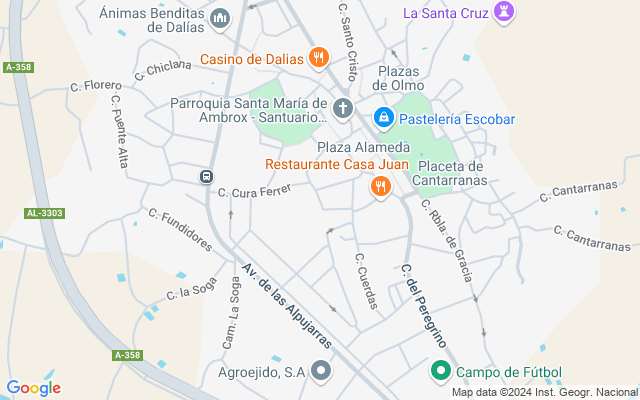Select the Ánimas Benditas de Dalías landmark pin

pyautogui.click(x=220, y=19)
